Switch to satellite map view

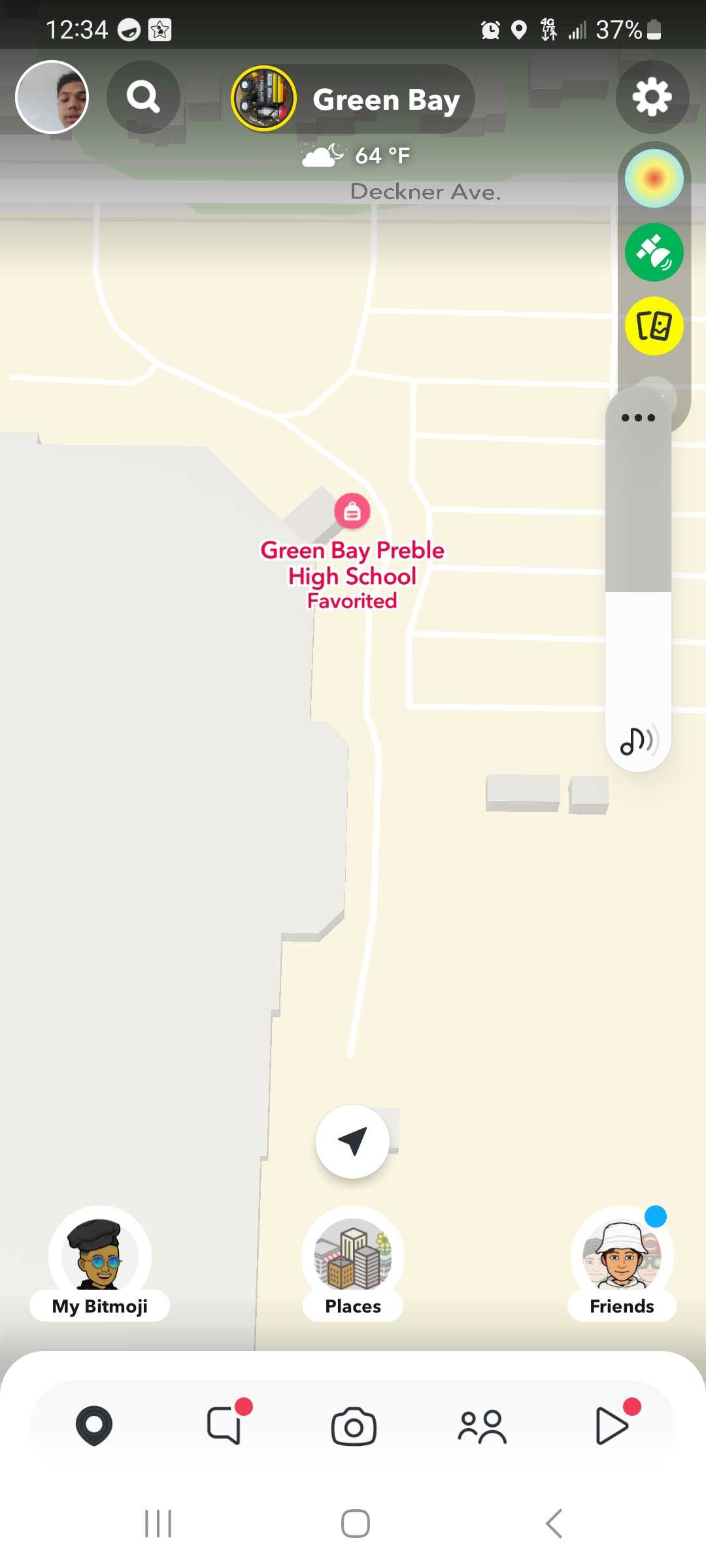pos(654,252)
